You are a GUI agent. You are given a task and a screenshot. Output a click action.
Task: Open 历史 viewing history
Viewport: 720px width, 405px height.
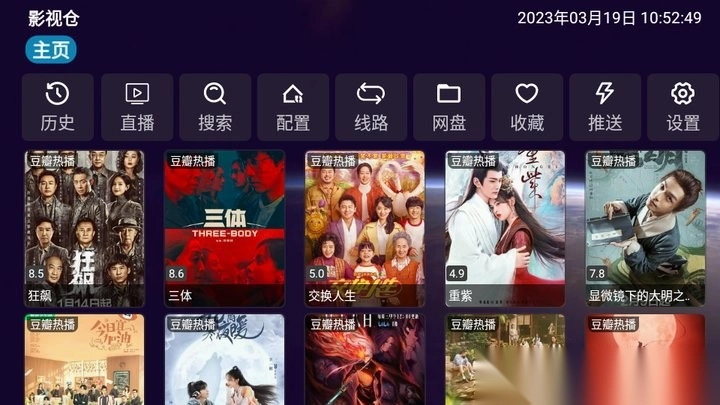(57, 107)
